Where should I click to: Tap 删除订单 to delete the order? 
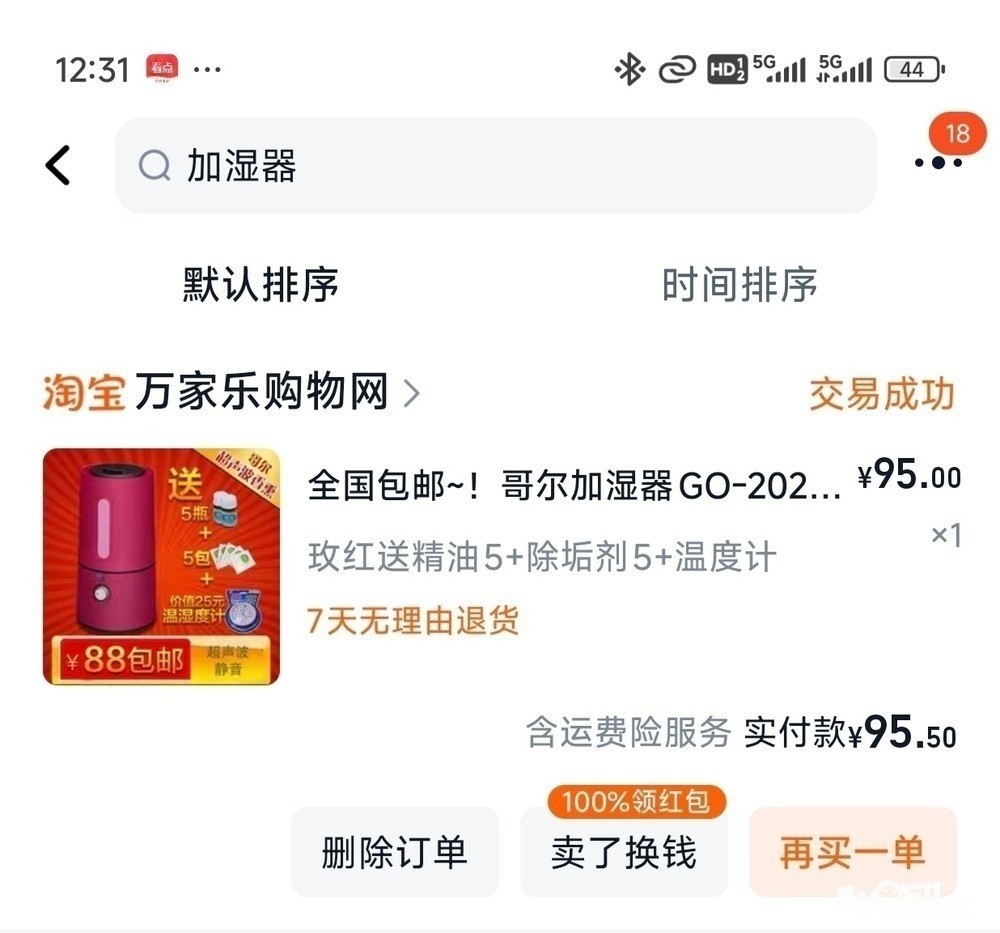click(394, 852)
